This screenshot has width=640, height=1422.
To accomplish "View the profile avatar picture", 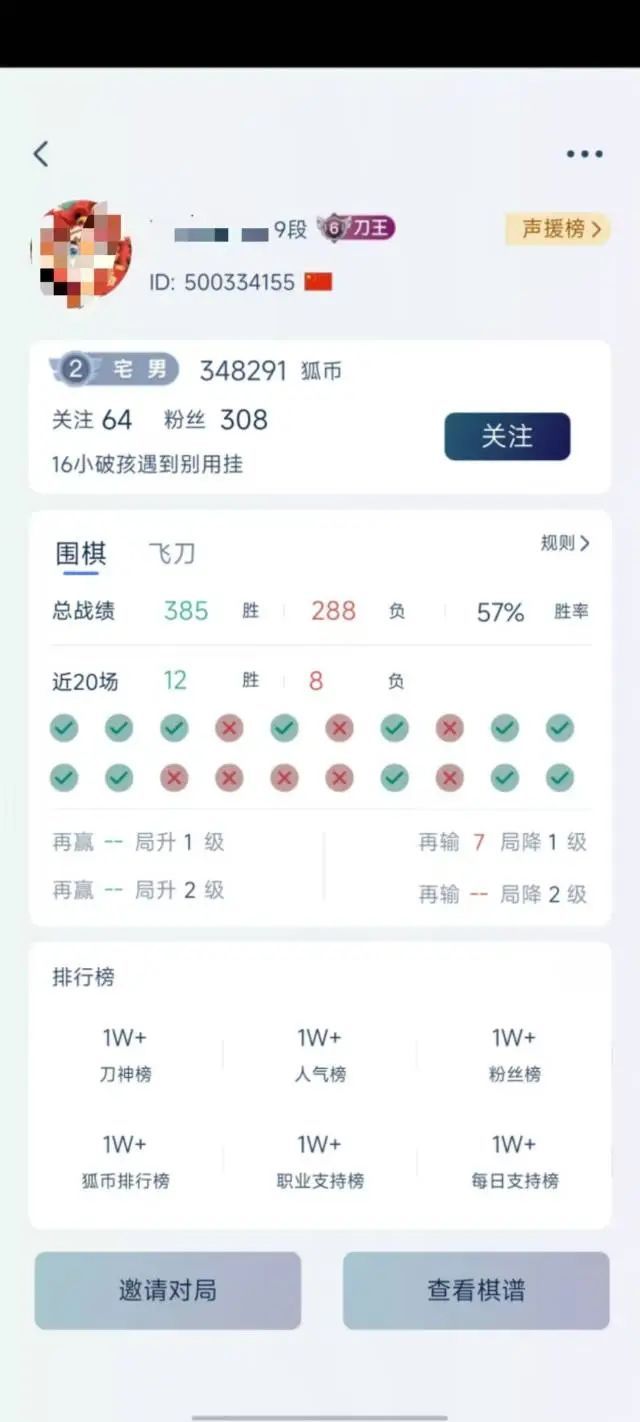I will pyautogui.click(x=82, y=253).
